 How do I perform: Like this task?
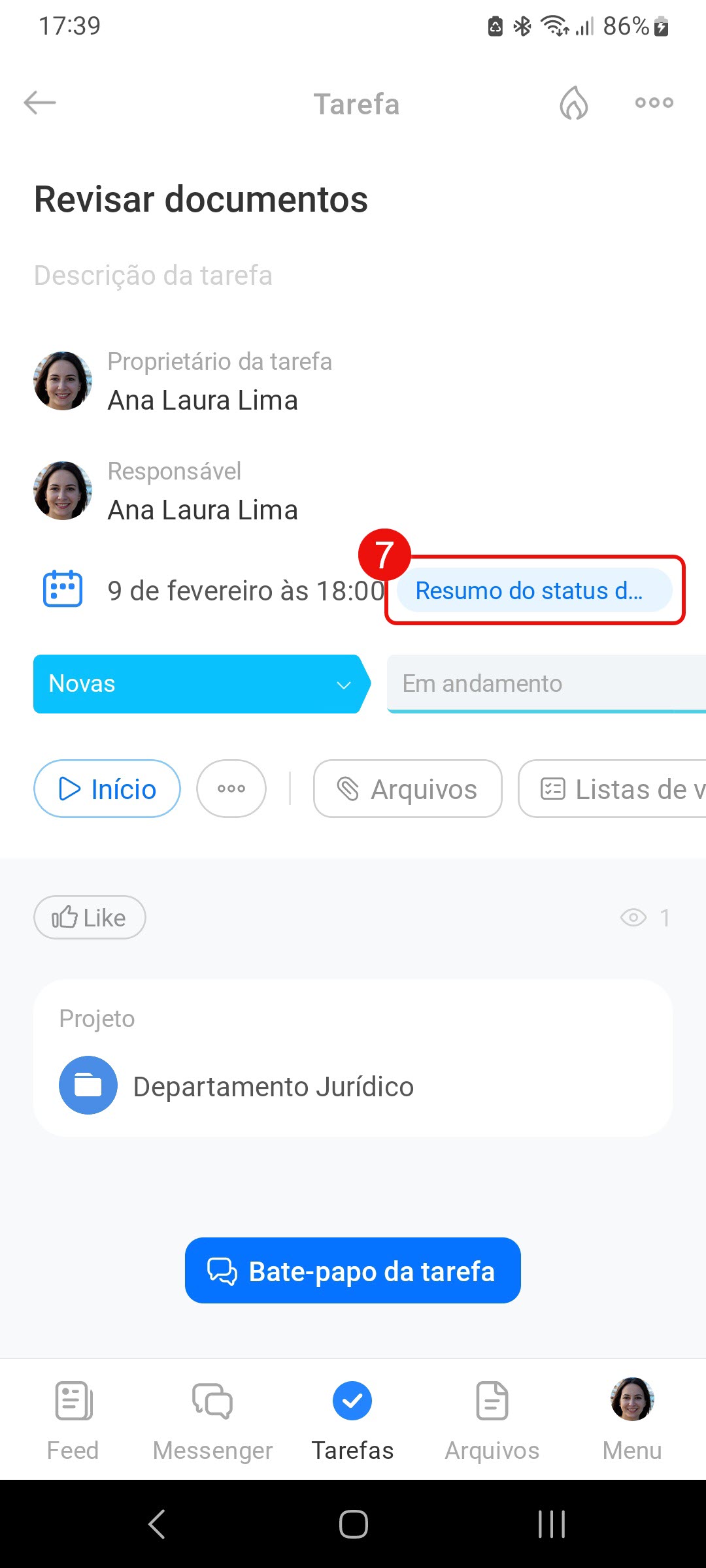[90, 917]
